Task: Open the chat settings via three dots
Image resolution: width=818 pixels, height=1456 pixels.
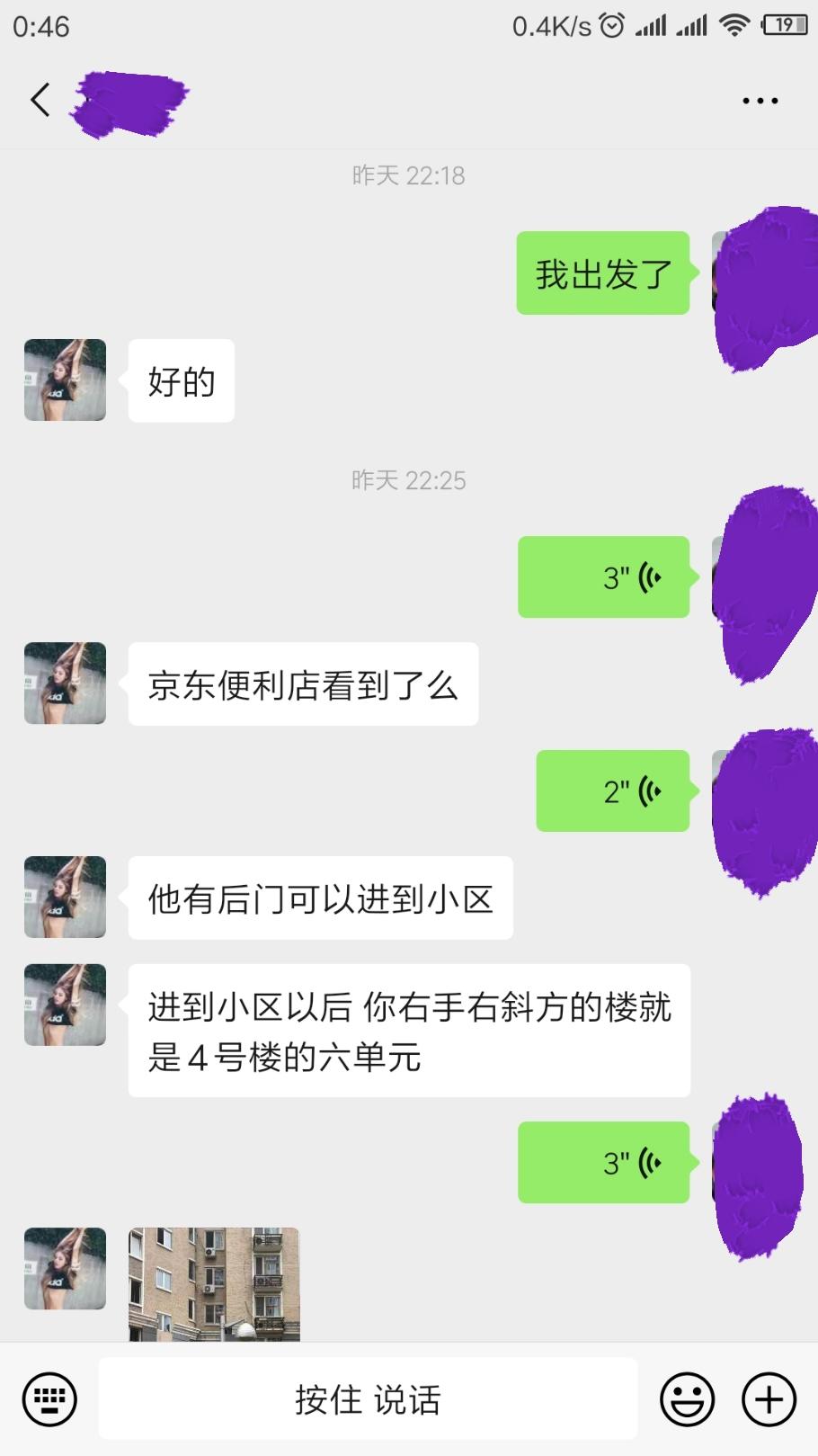Action: (758, 100)
